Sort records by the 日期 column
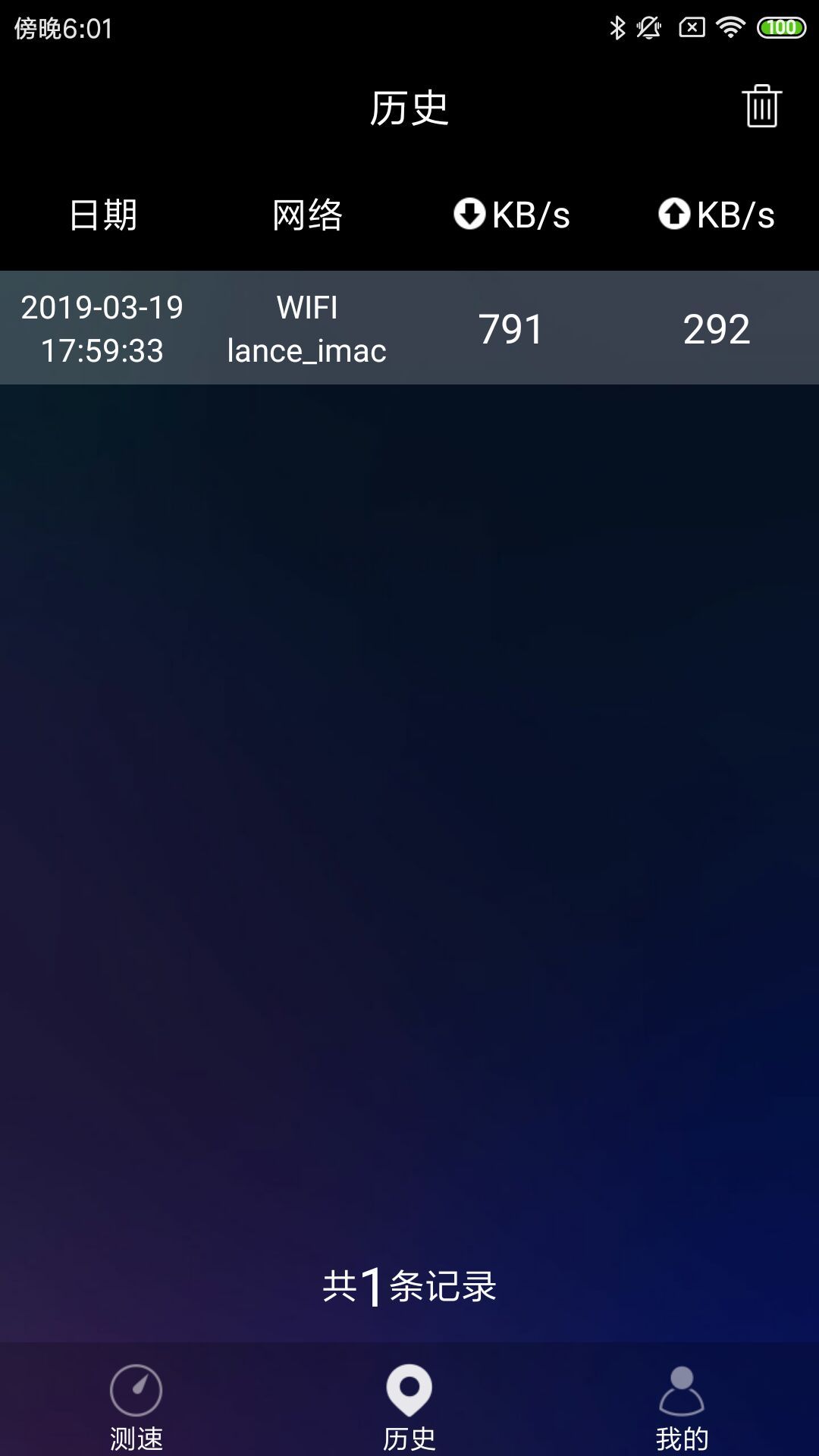The image size is (819, 1456). click(x=102, y=215)
